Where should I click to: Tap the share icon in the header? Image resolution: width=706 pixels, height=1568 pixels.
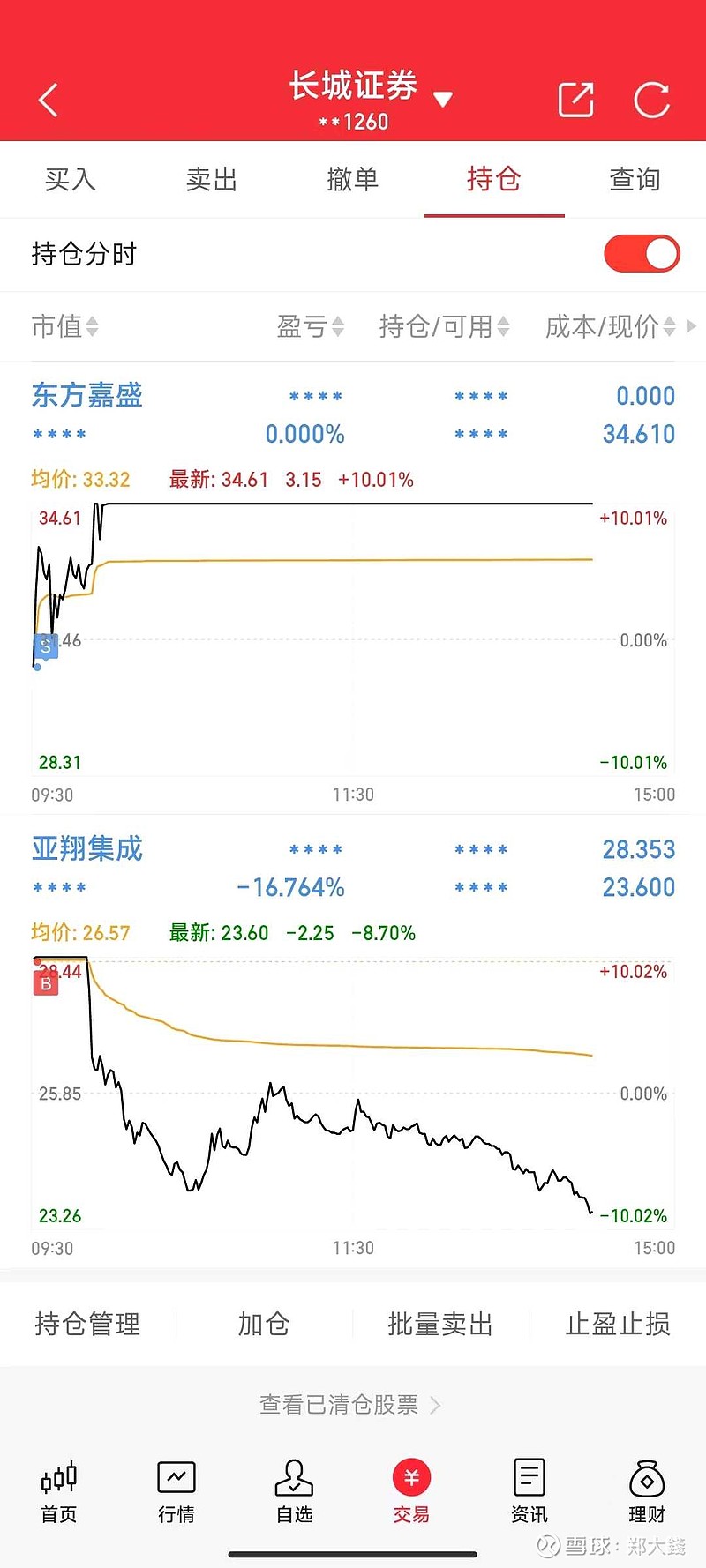click(x=575, y=100)
